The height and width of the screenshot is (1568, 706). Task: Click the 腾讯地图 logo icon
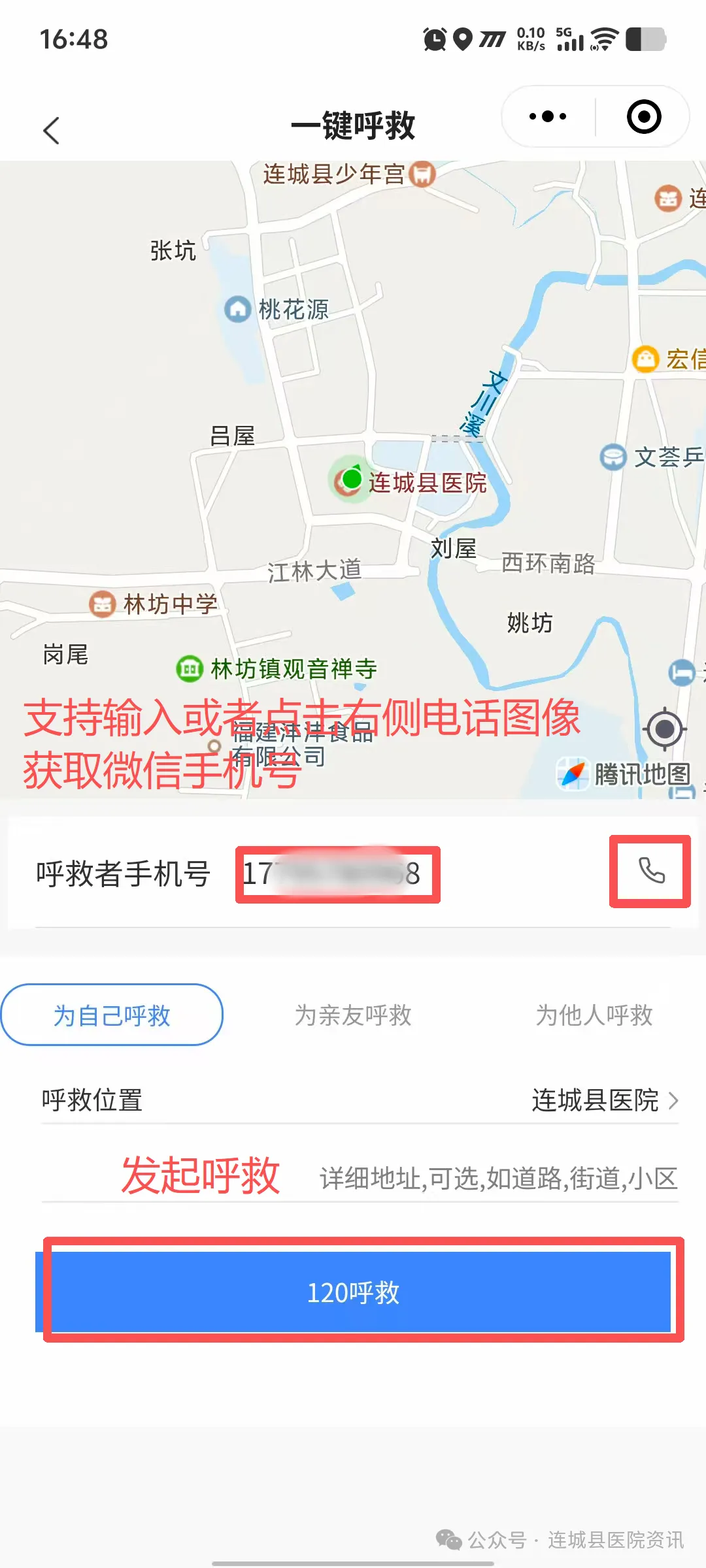click(574, 772)
